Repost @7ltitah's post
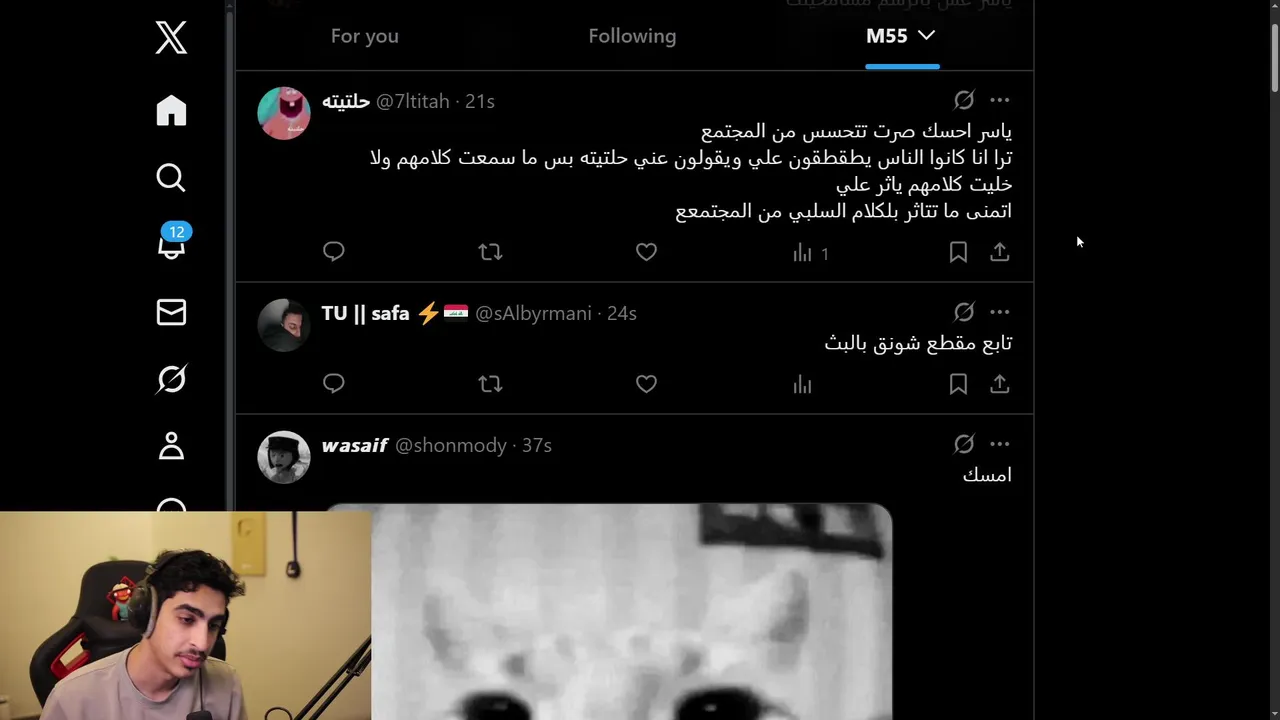The height and width of the screenshot is (720, 1280). coord(490,252)
